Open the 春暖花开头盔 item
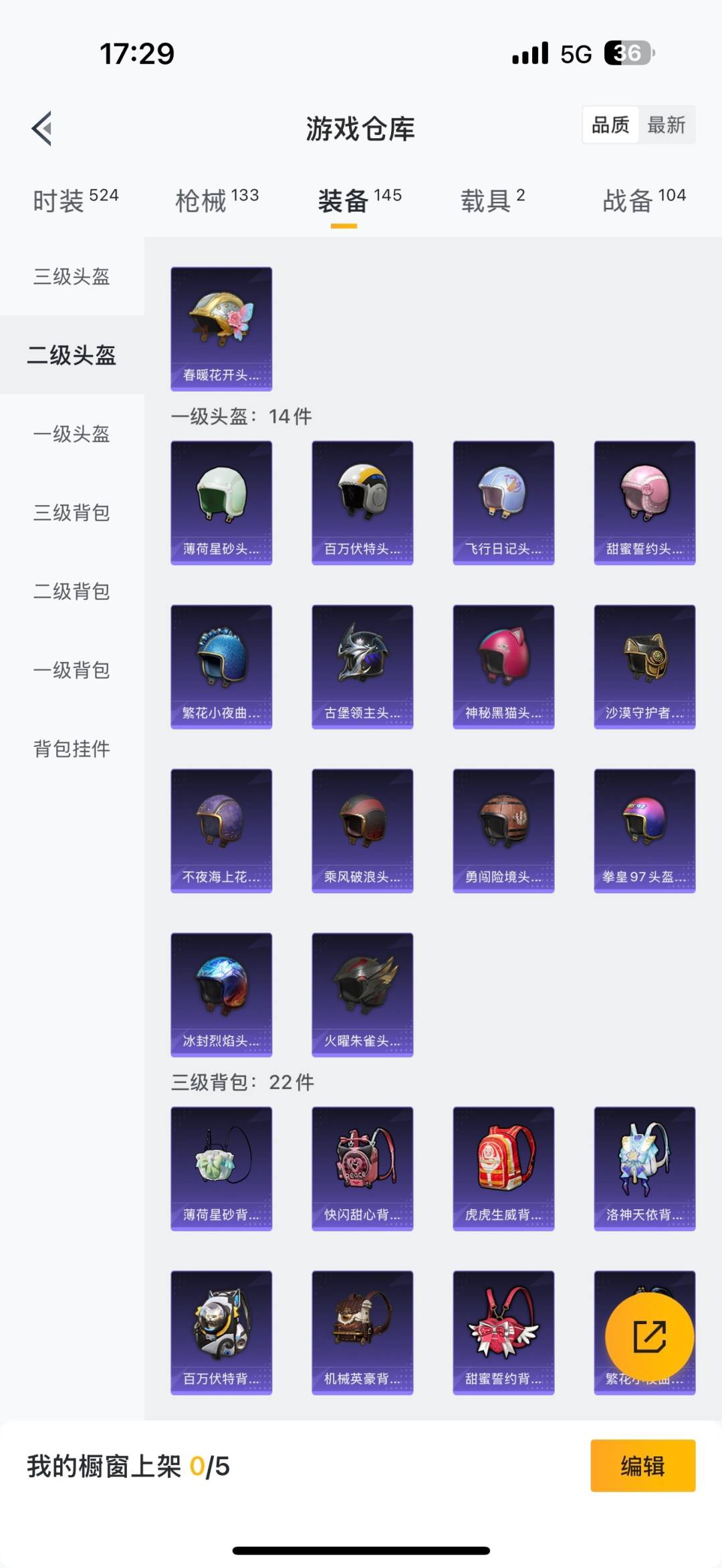This screenshot has height=1568, width=722. coord(221,328)
